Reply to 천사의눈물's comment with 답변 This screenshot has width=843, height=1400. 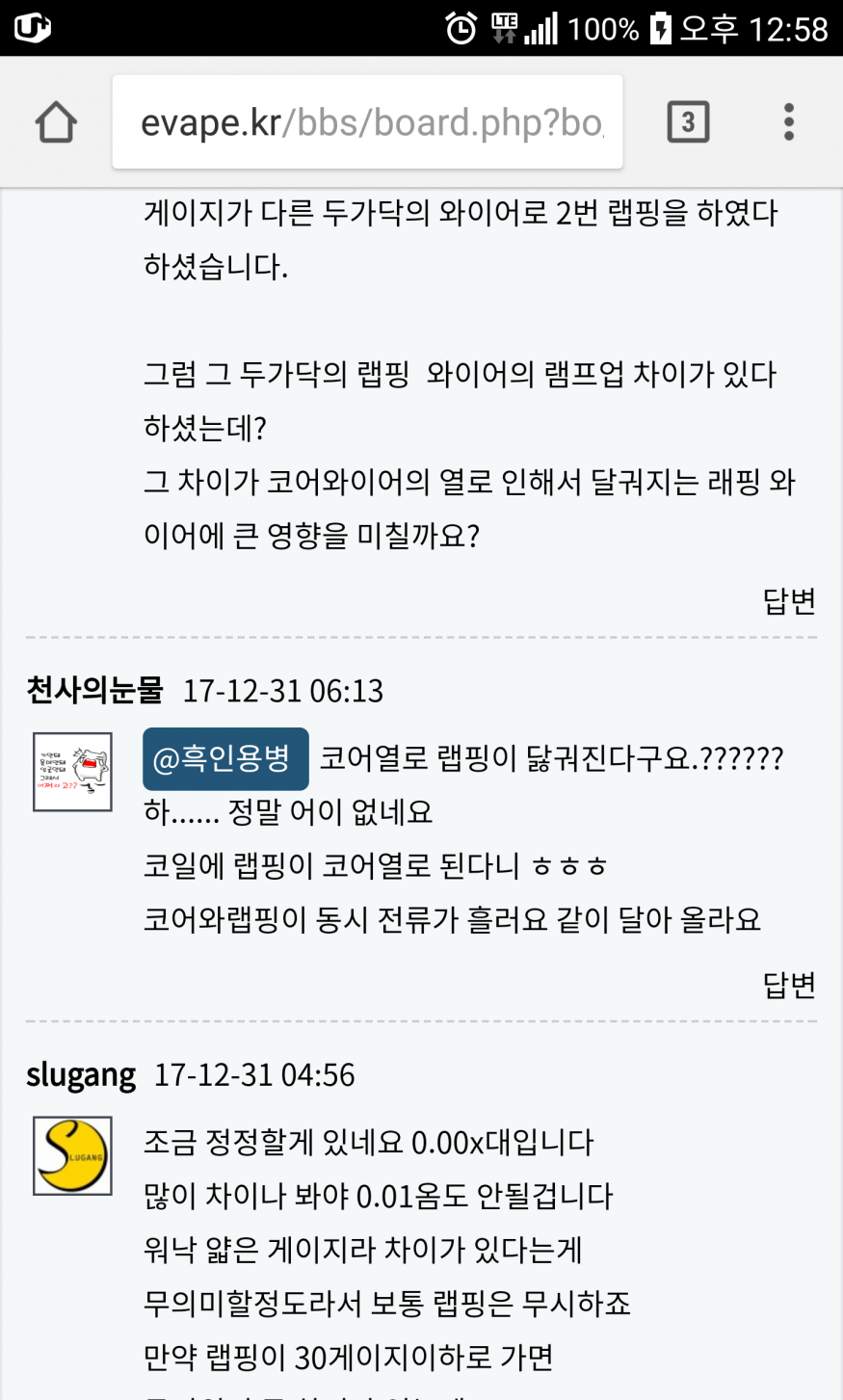point(788,985)
